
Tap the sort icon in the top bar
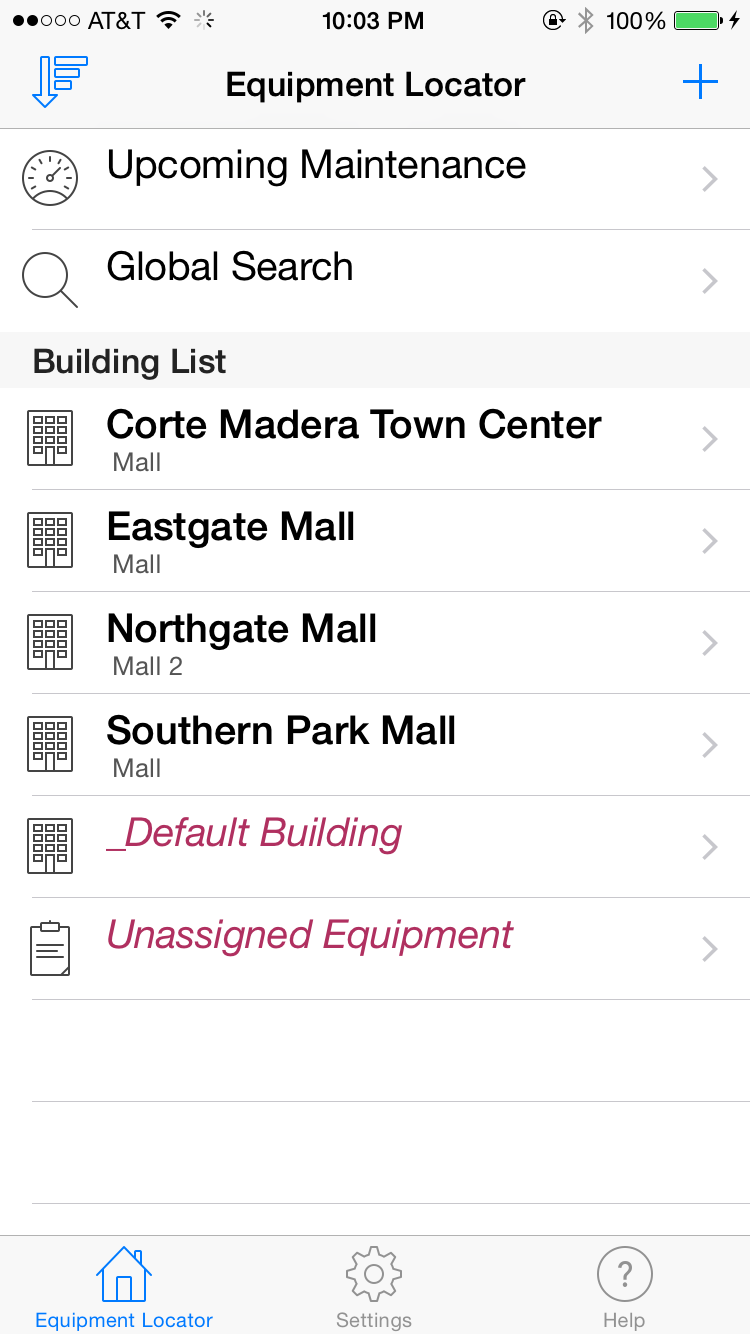(x=60, y=82)
